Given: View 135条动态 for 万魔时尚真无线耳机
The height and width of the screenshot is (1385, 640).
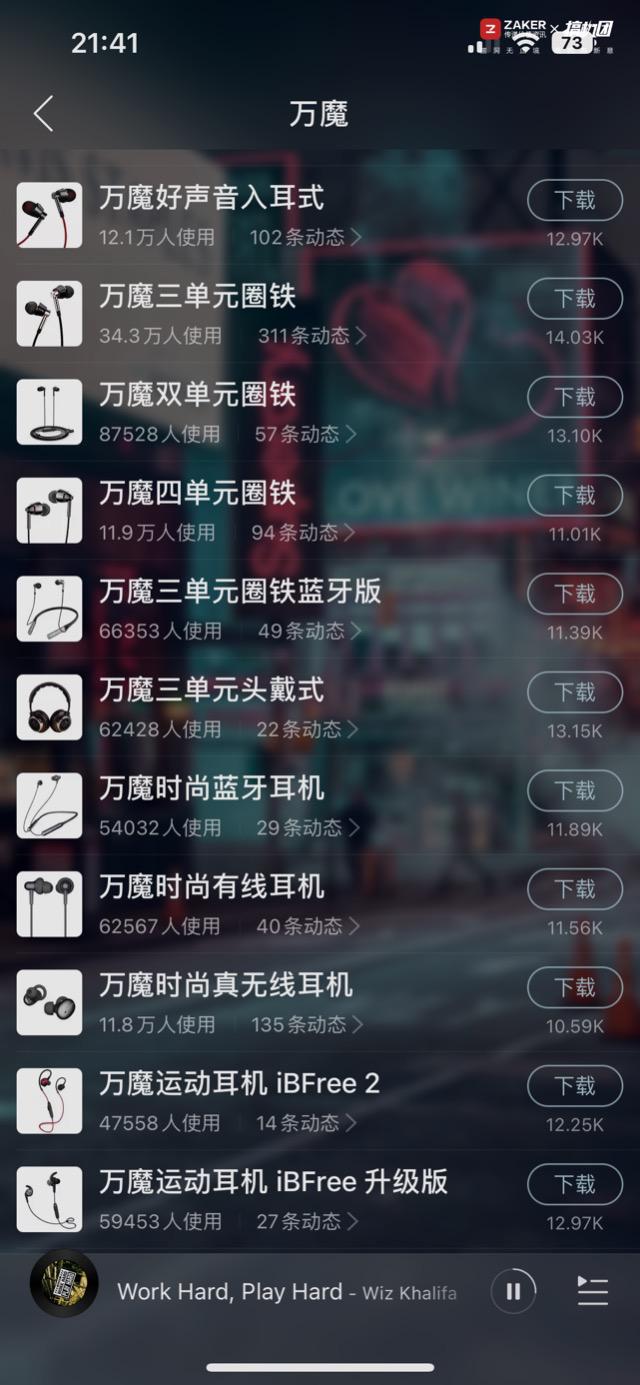Looking at the screenshot, I should (307, 1025).
